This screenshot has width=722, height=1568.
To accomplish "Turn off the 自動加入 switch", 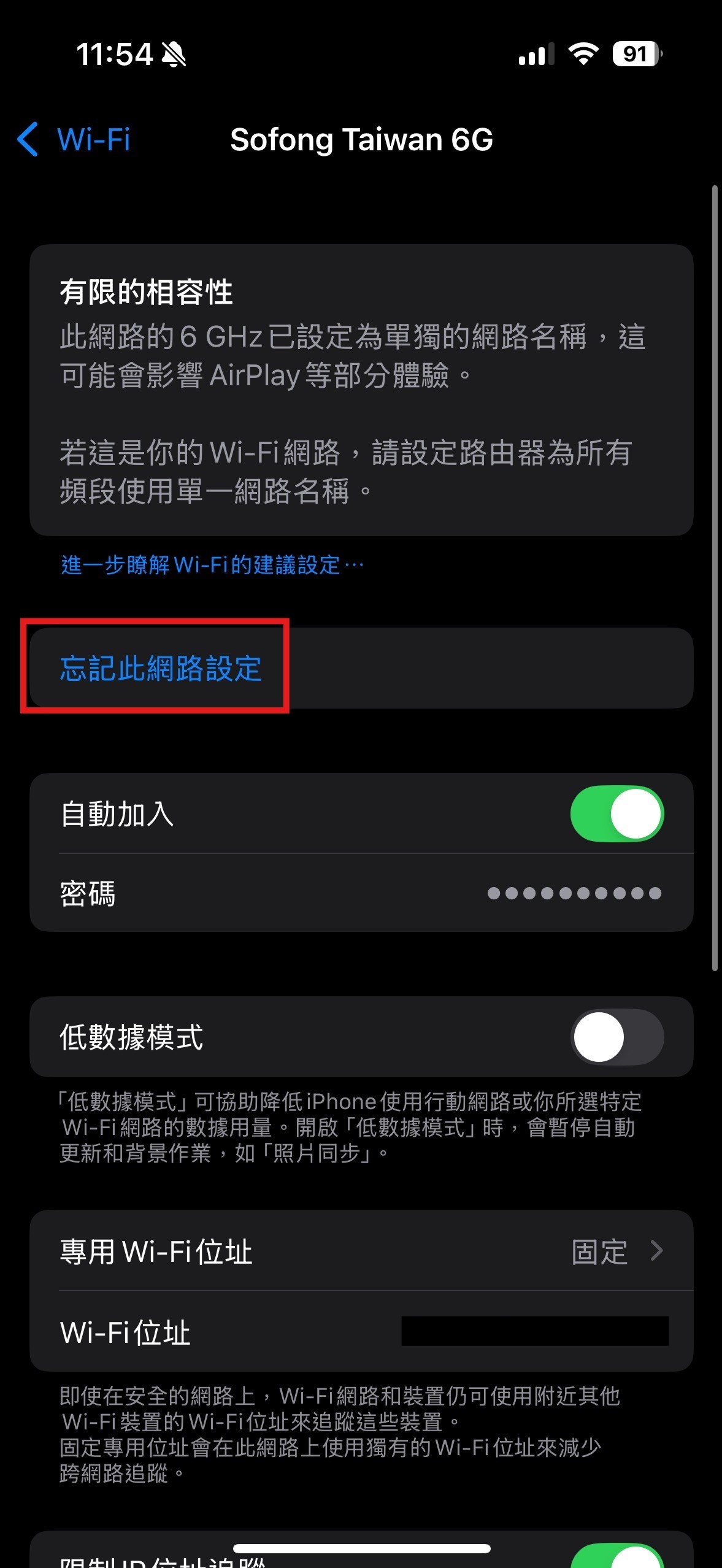I will click(x=616, y=814).
